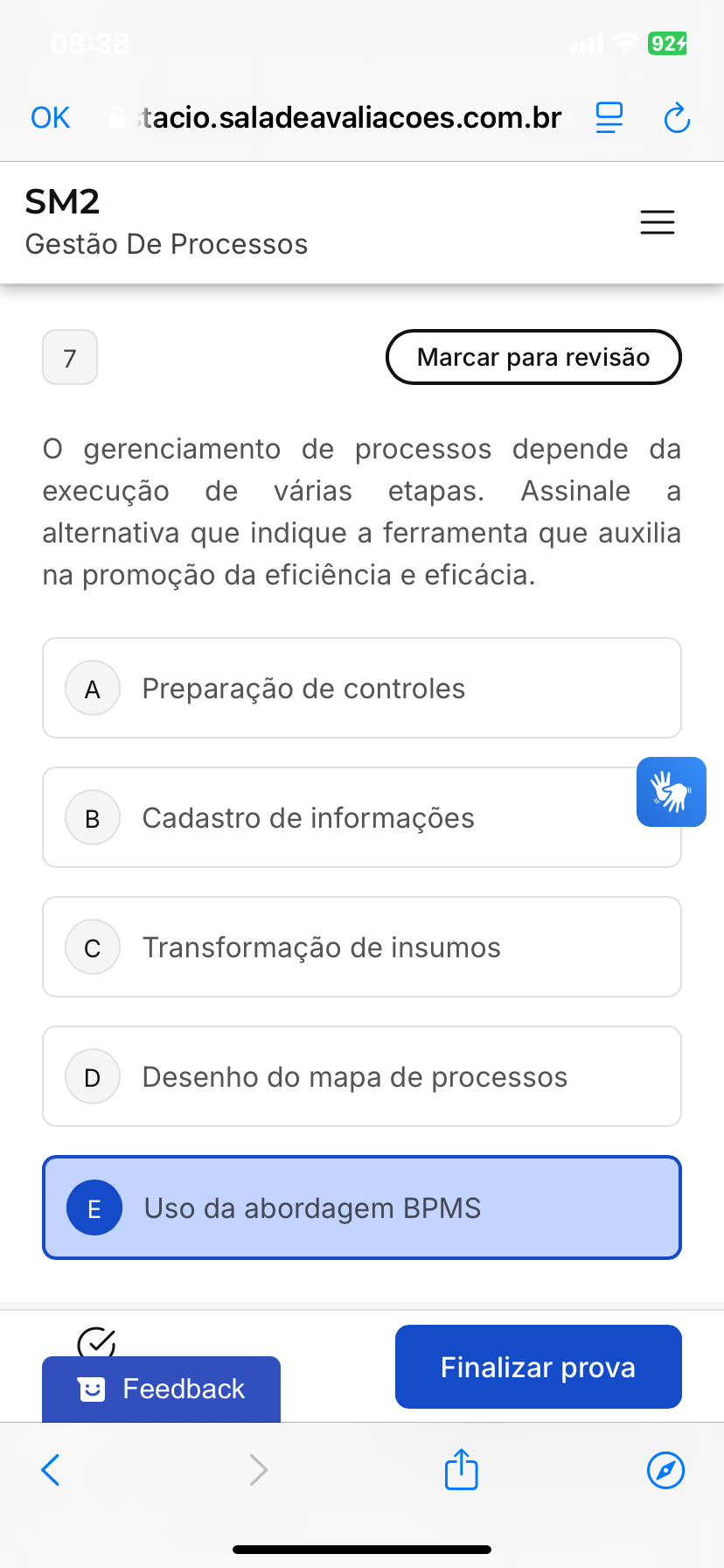Image resolution: width=724 pixels, height=1568 pixels.
Task: Go back to the previous page
Action: point(51,1470)
